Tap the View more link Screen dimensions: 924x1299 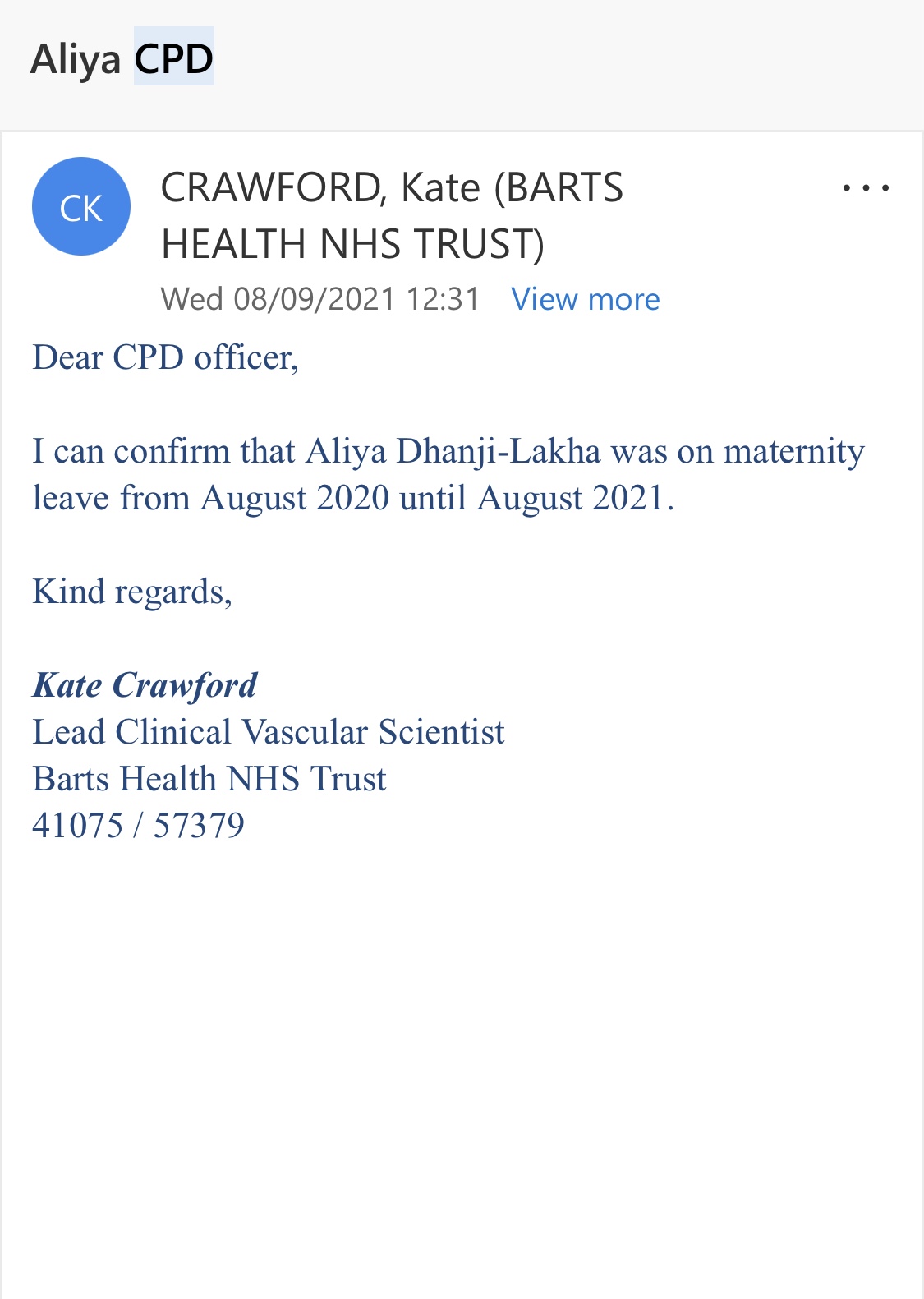point(585,299)
